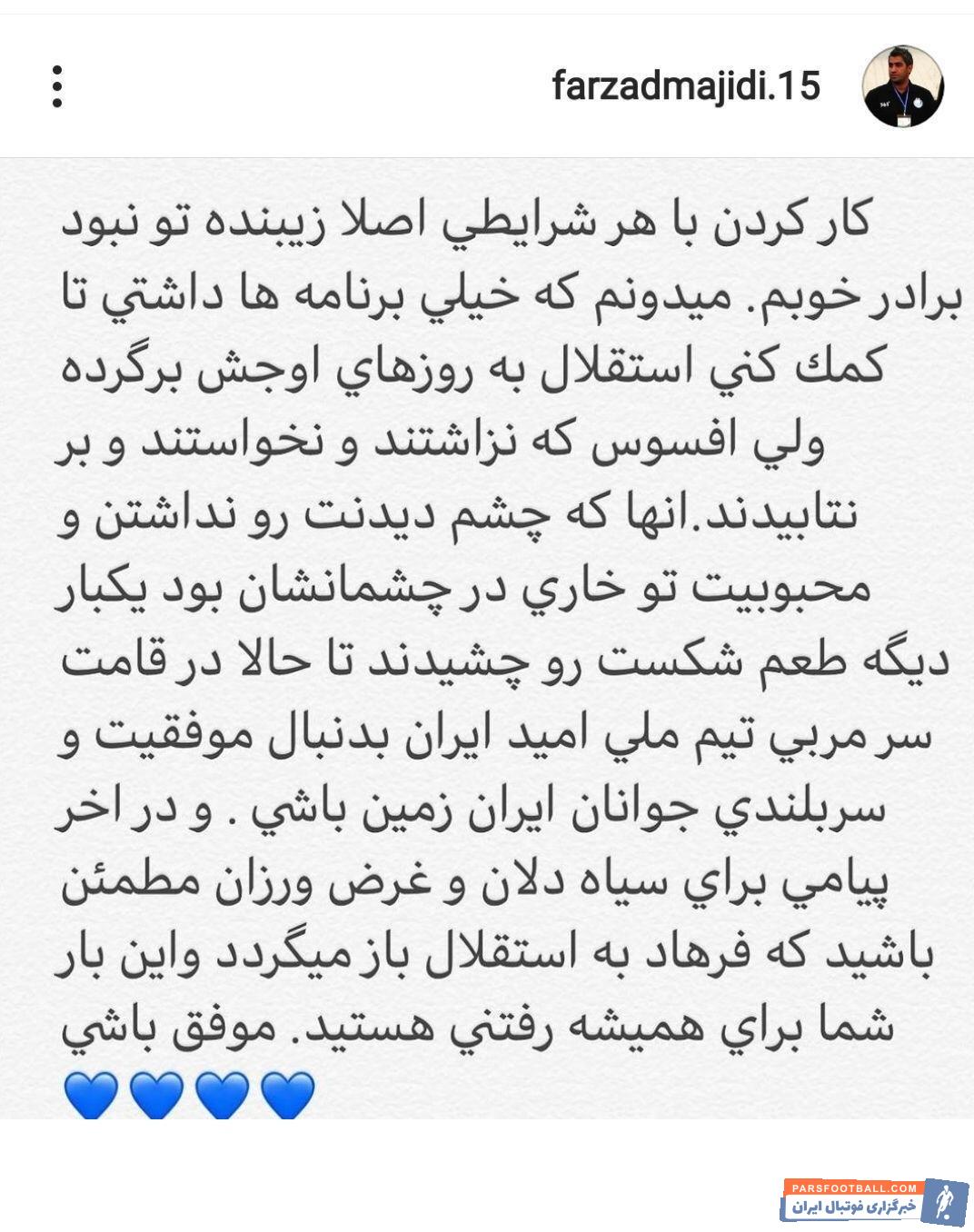
Task: Tap the first blue heart emoji
Action: (93, 1093)
